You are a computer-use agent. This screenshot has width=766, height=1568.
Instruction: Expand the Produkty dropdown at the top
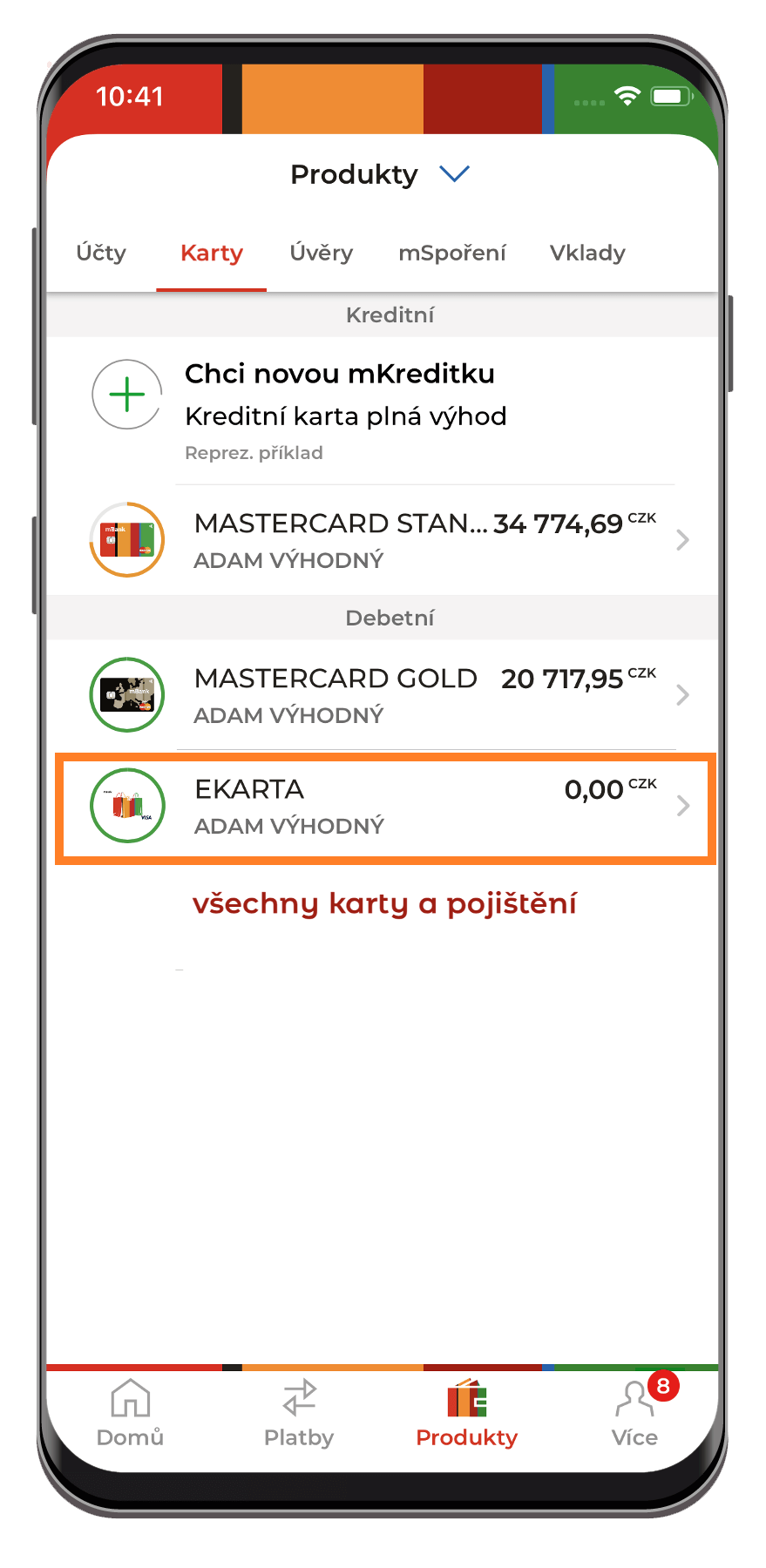click(x=380, y=174)
